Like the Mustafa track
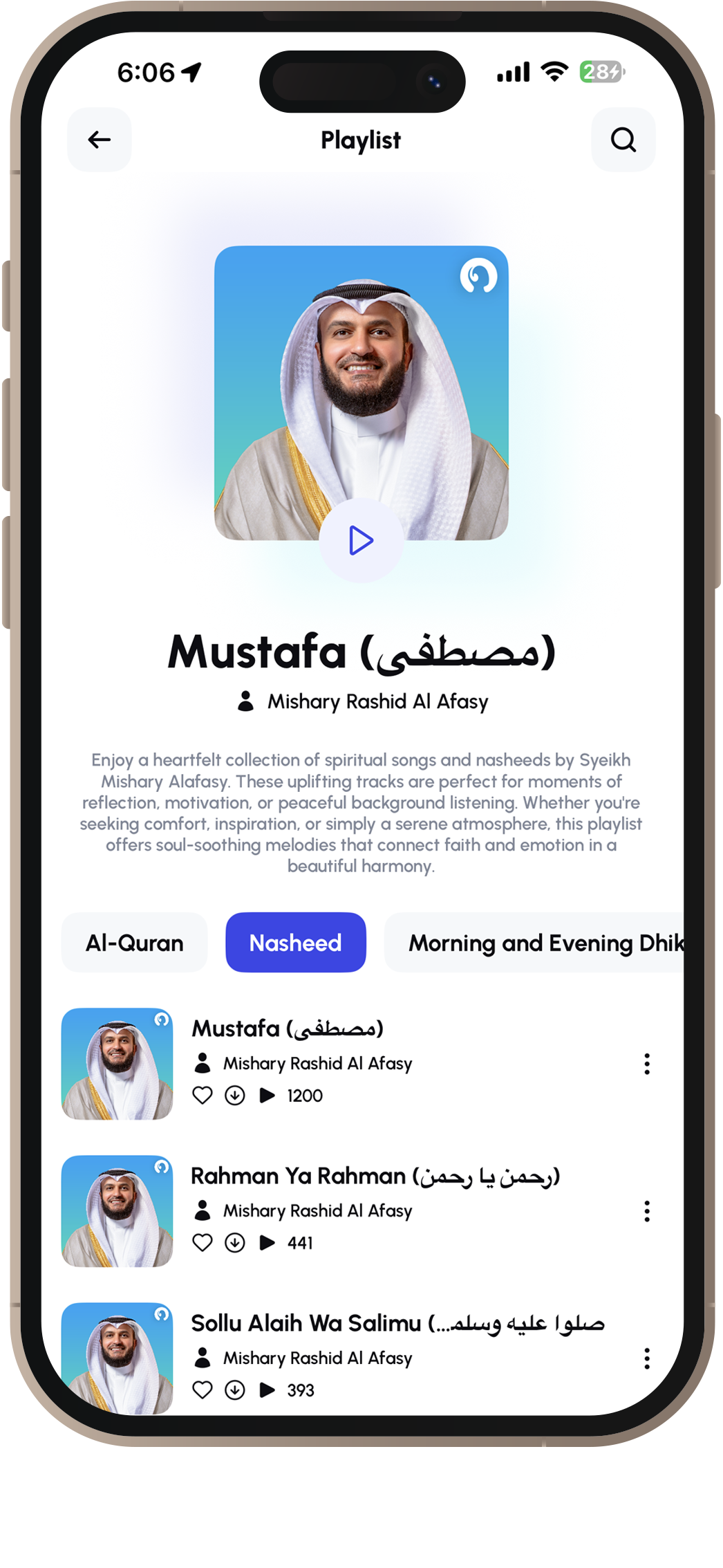 click(x=203, y=1096)
